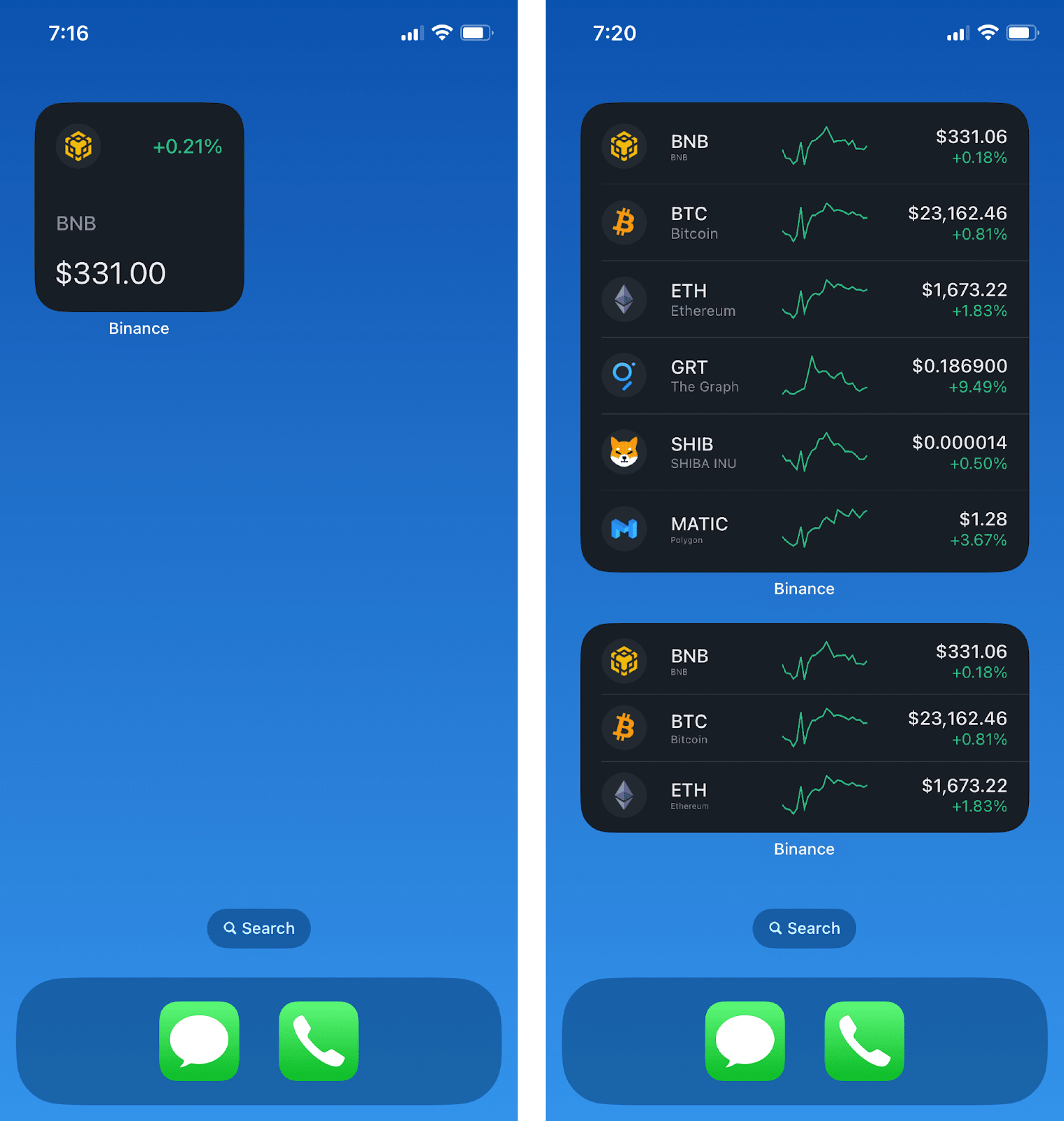The image size is (1064, 1121).
Task: Tap Search pill on the 7:16 screen
Action: point(259,928)
